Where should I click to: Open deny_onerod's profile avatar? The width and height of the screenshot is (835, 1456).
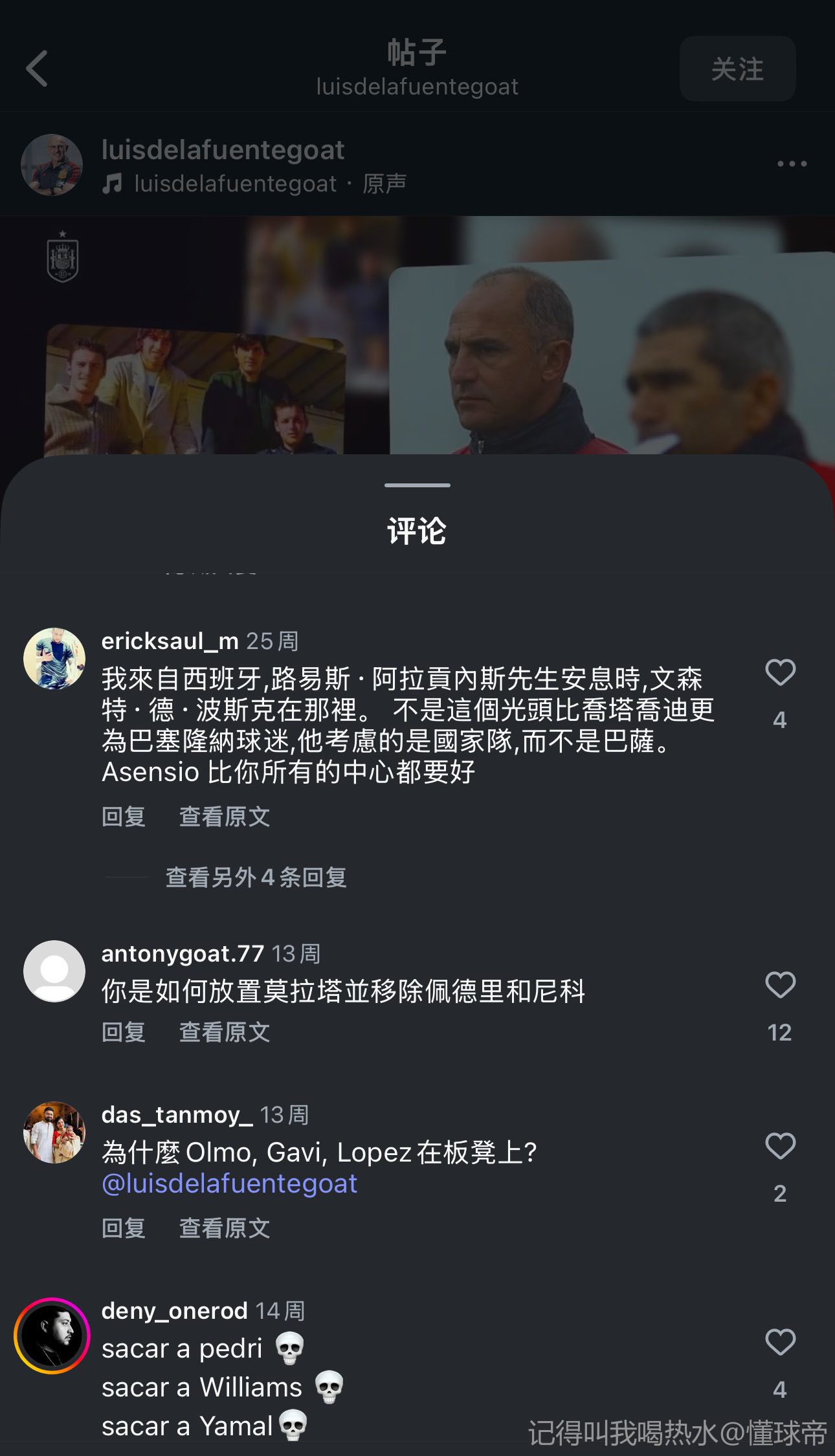tap(52, 1336)
